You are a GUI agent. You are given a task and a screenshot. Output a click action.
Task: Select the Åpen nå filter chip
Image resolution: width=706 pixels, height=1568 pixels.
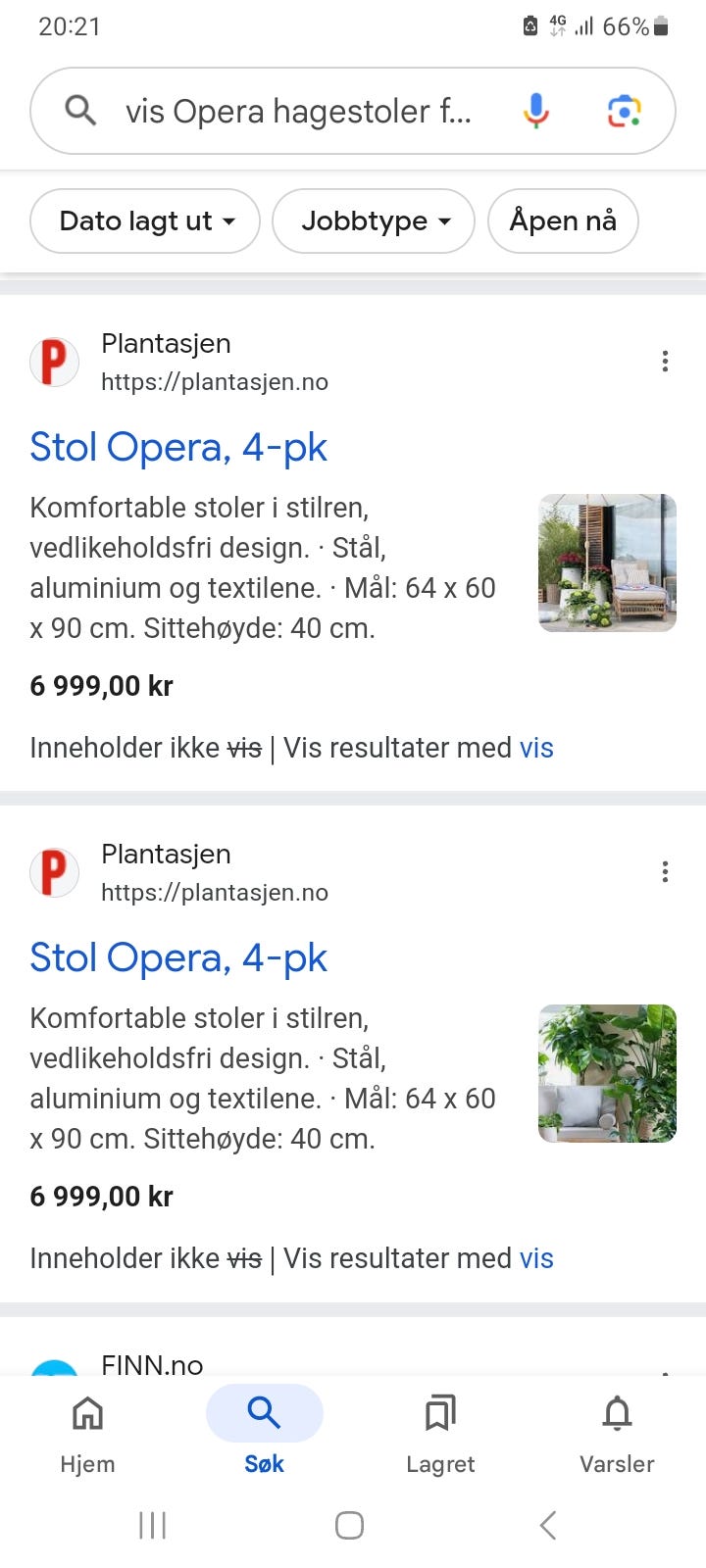click(x=563, y=220)
